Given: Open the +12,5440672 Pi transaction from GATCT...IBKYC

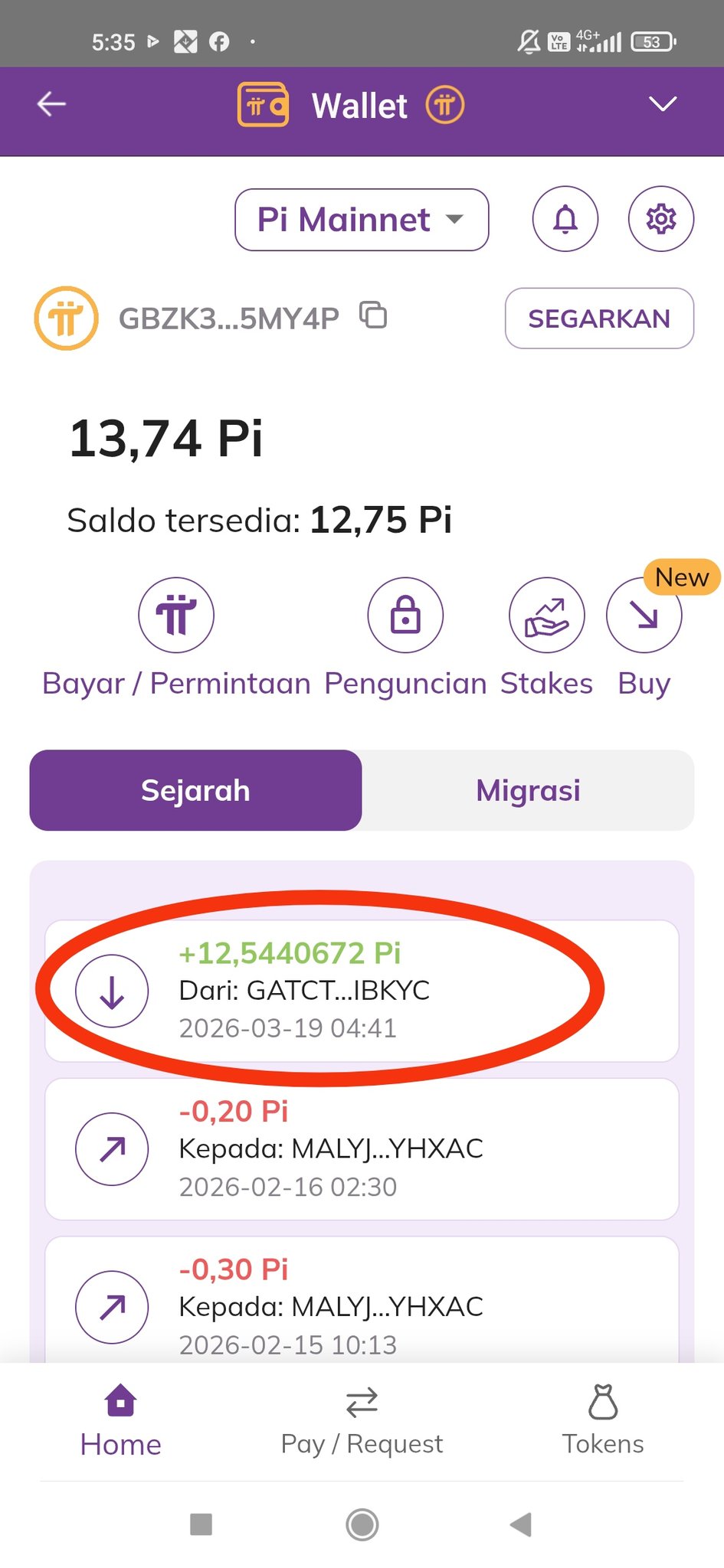Looking at the screenshot, I should 362,991.
